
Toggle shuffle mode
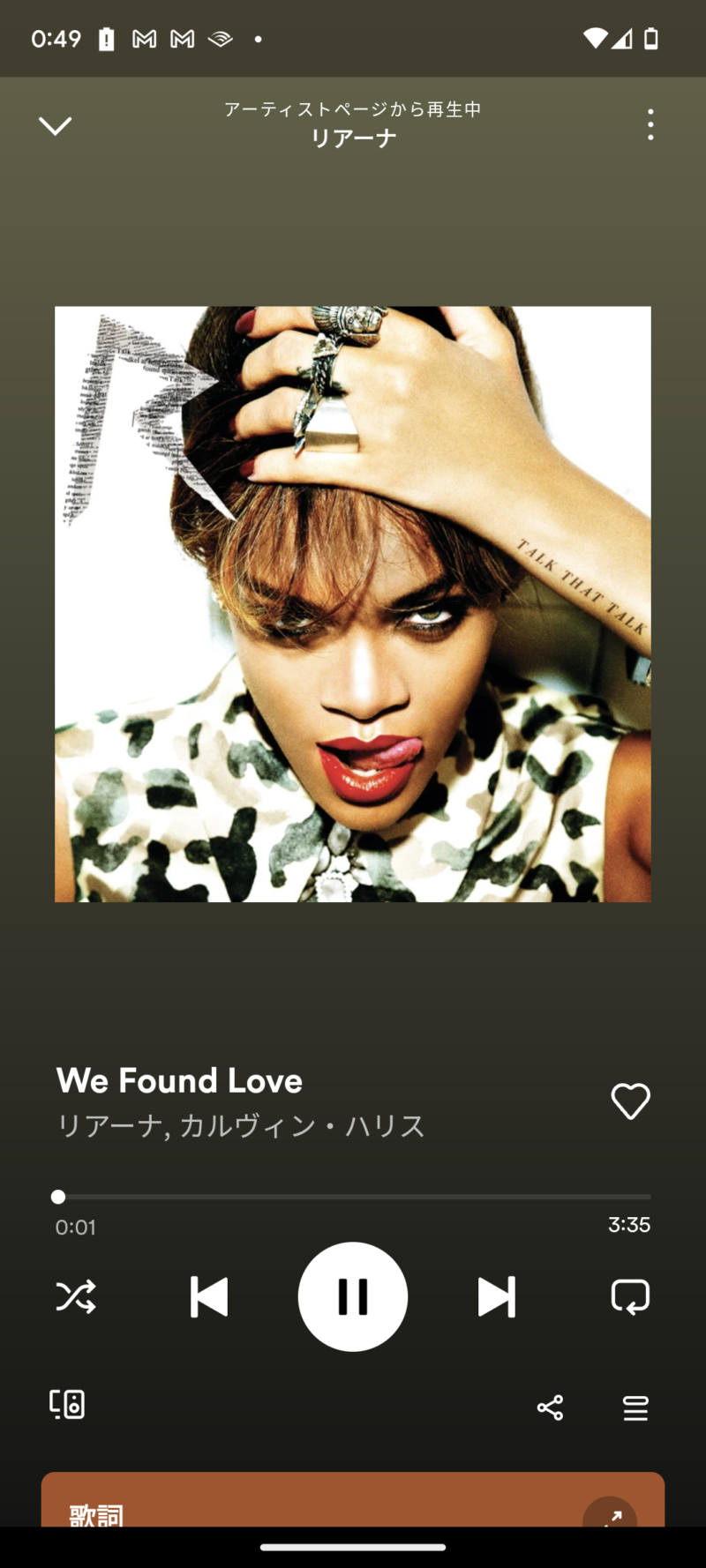point(76,1296)
